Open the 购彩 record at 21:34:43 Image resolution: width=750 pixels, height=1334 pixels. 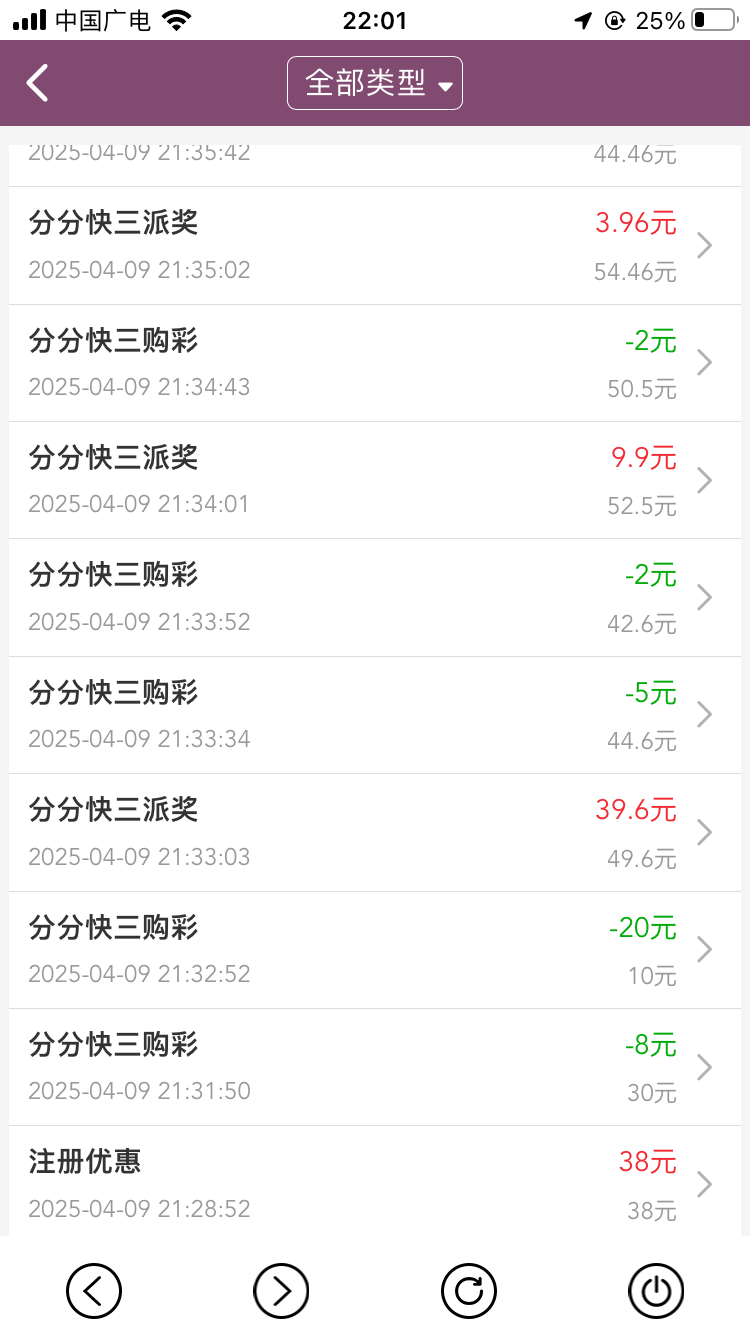(x=374, y=363)
